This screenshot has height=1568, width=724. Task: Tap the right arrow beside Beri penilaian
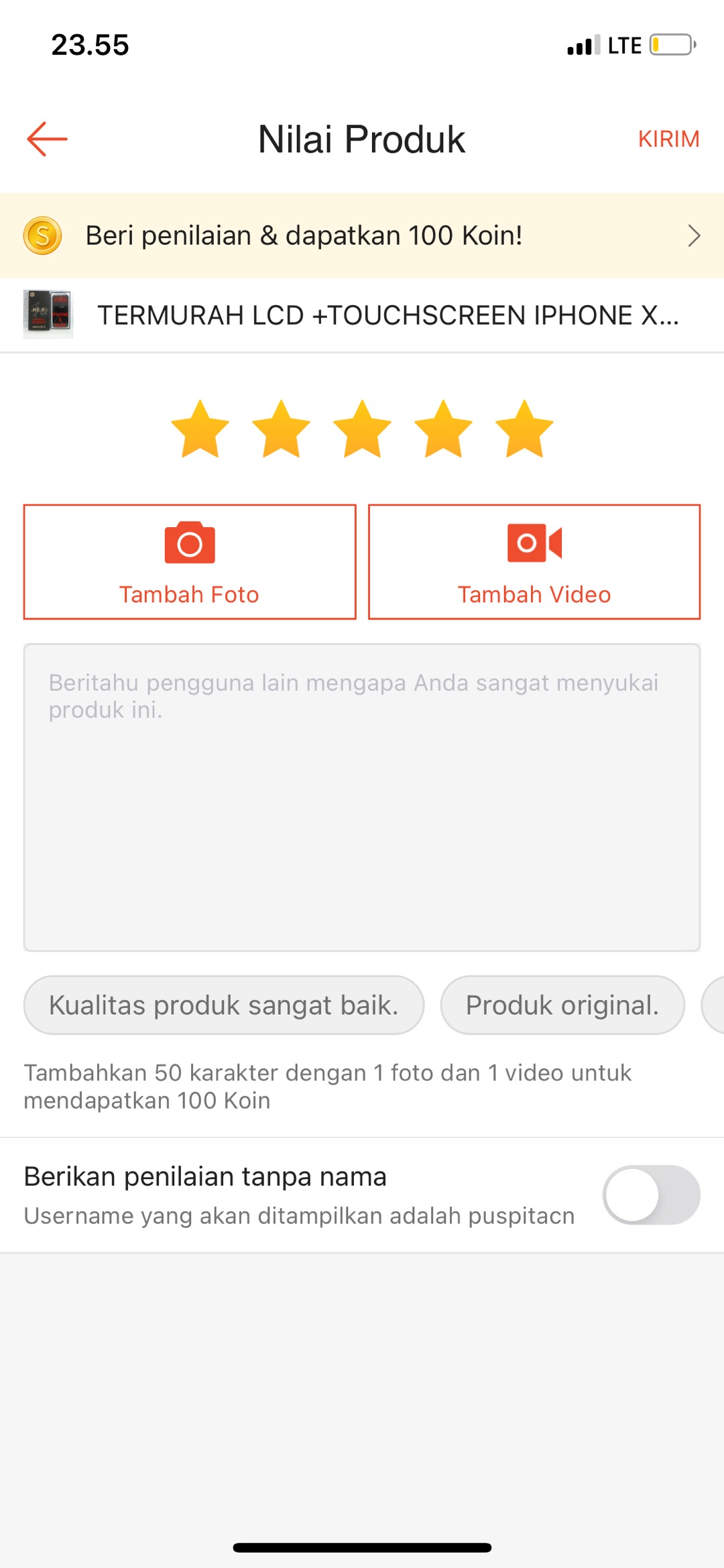[x=695, y=236]
